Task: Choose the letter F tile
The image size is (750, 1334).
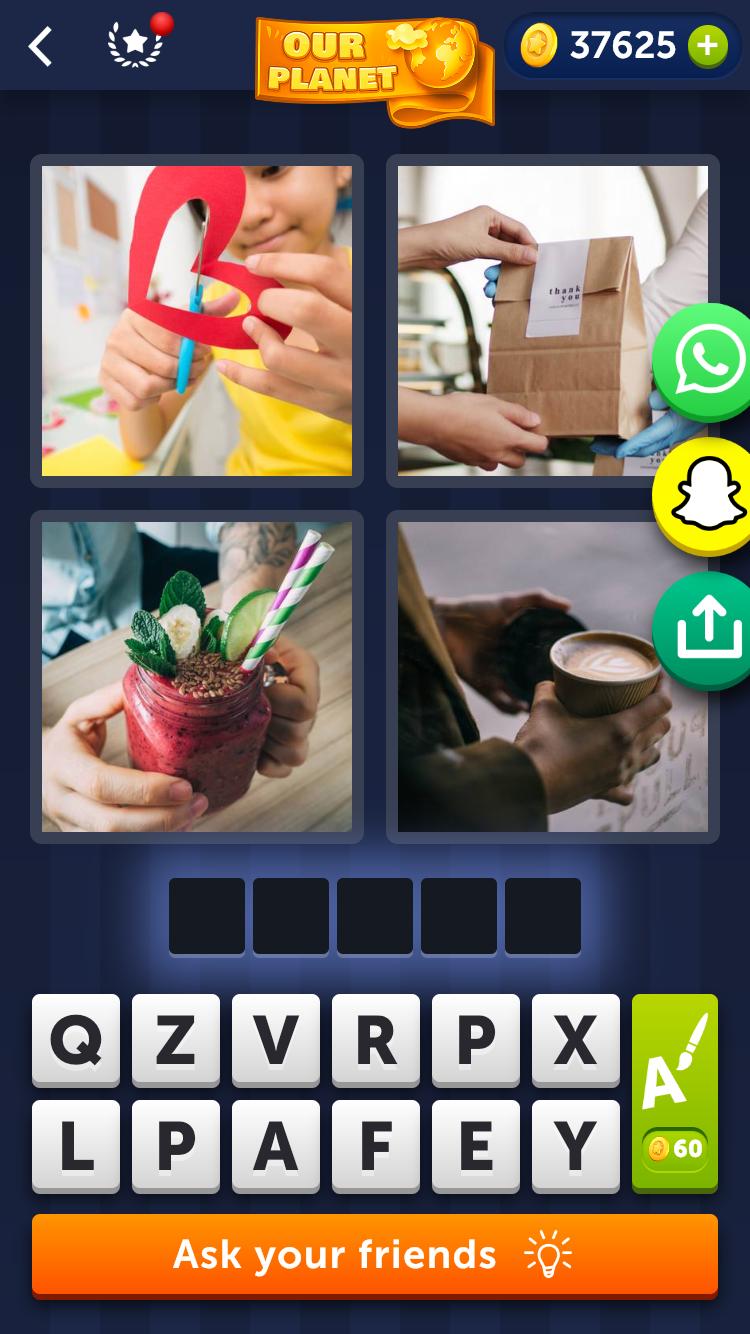Action: pos(376,1146)
